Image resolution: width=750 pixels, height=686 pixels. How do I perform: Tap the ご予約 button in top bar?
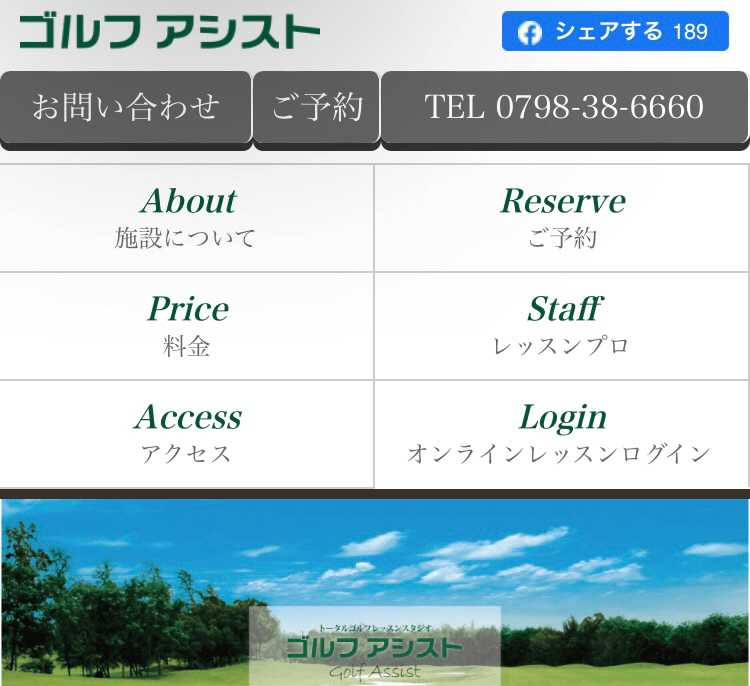coord(317,107)
